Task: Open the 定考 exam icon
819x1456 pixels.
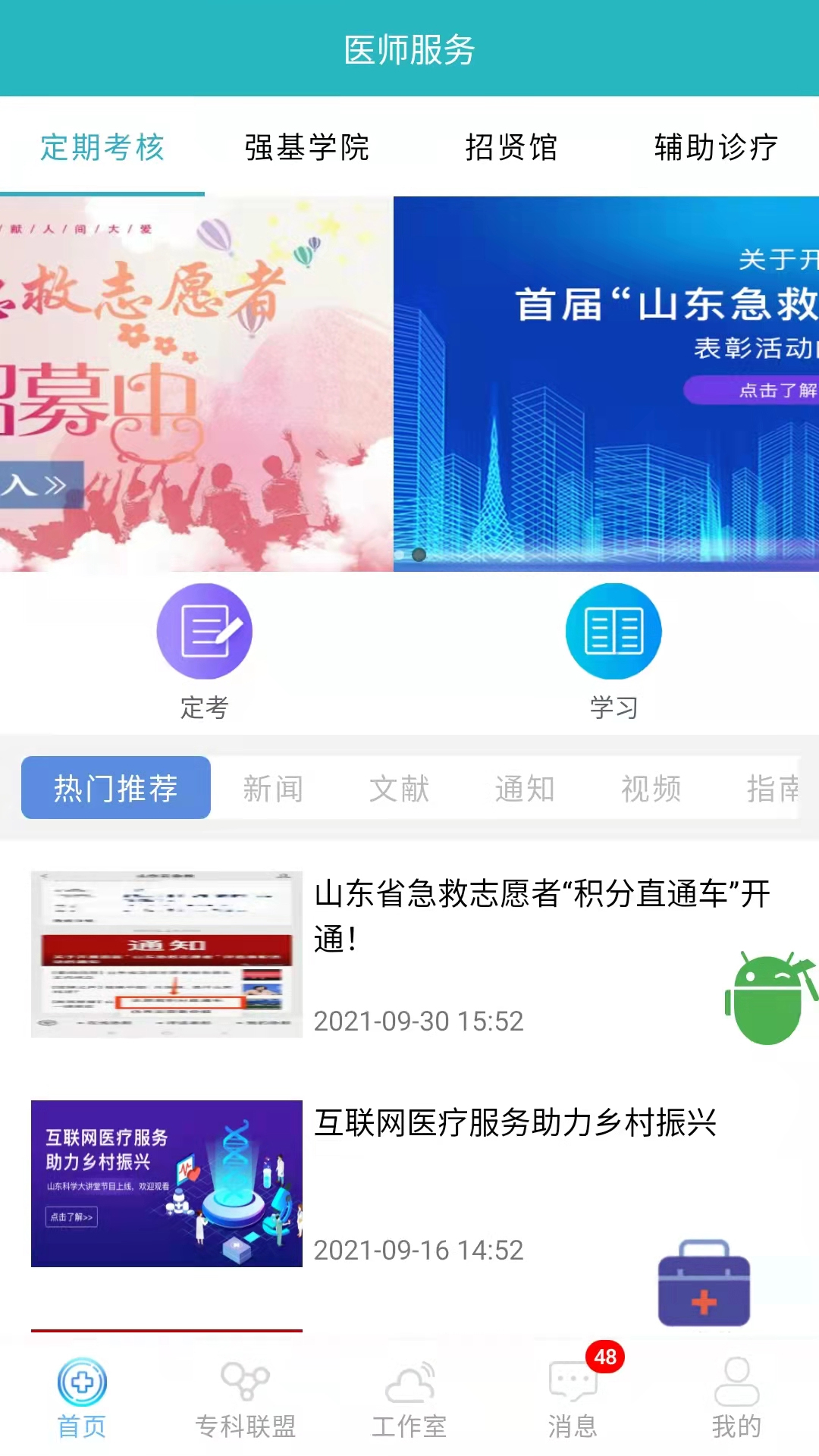Action: coord(204,632)
